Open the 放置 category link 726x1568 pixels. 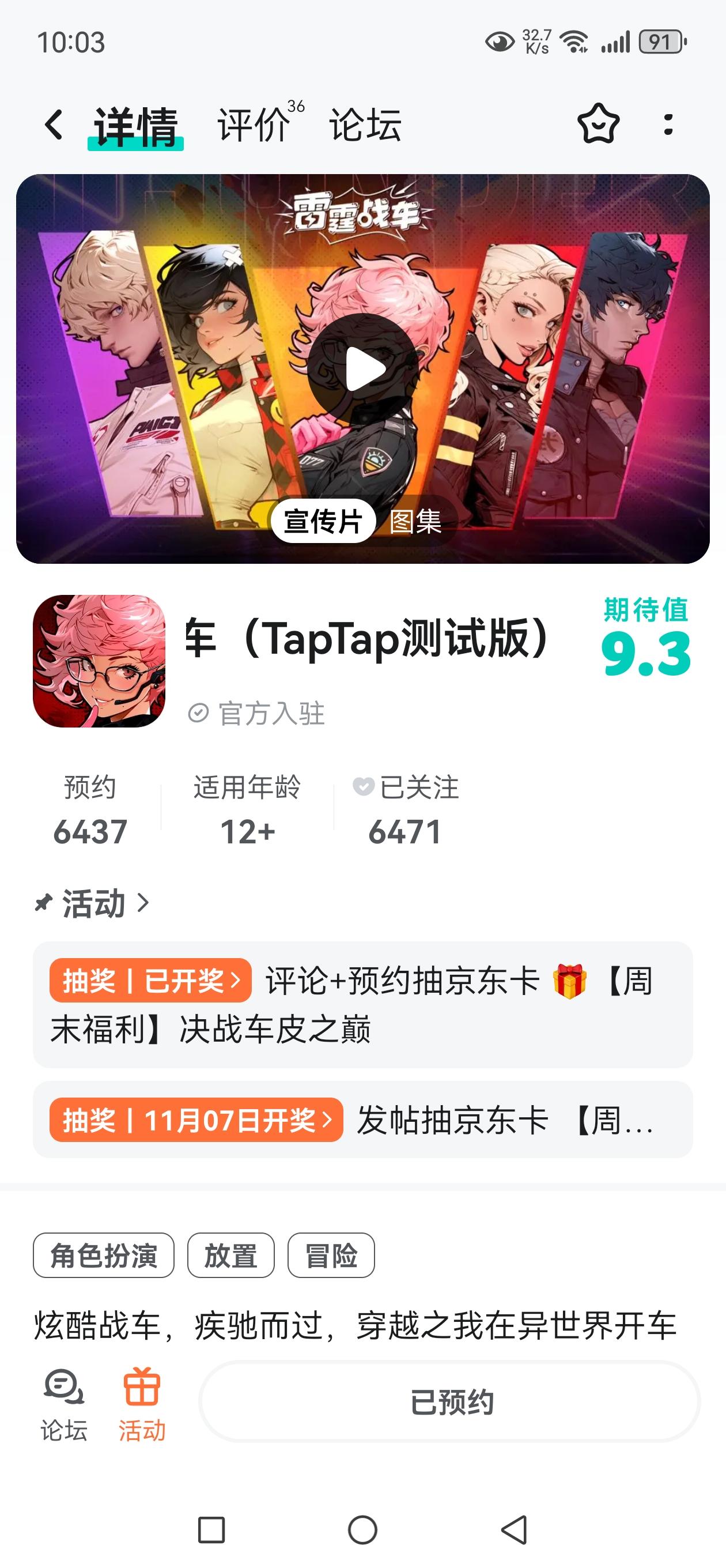(231, 1255)
